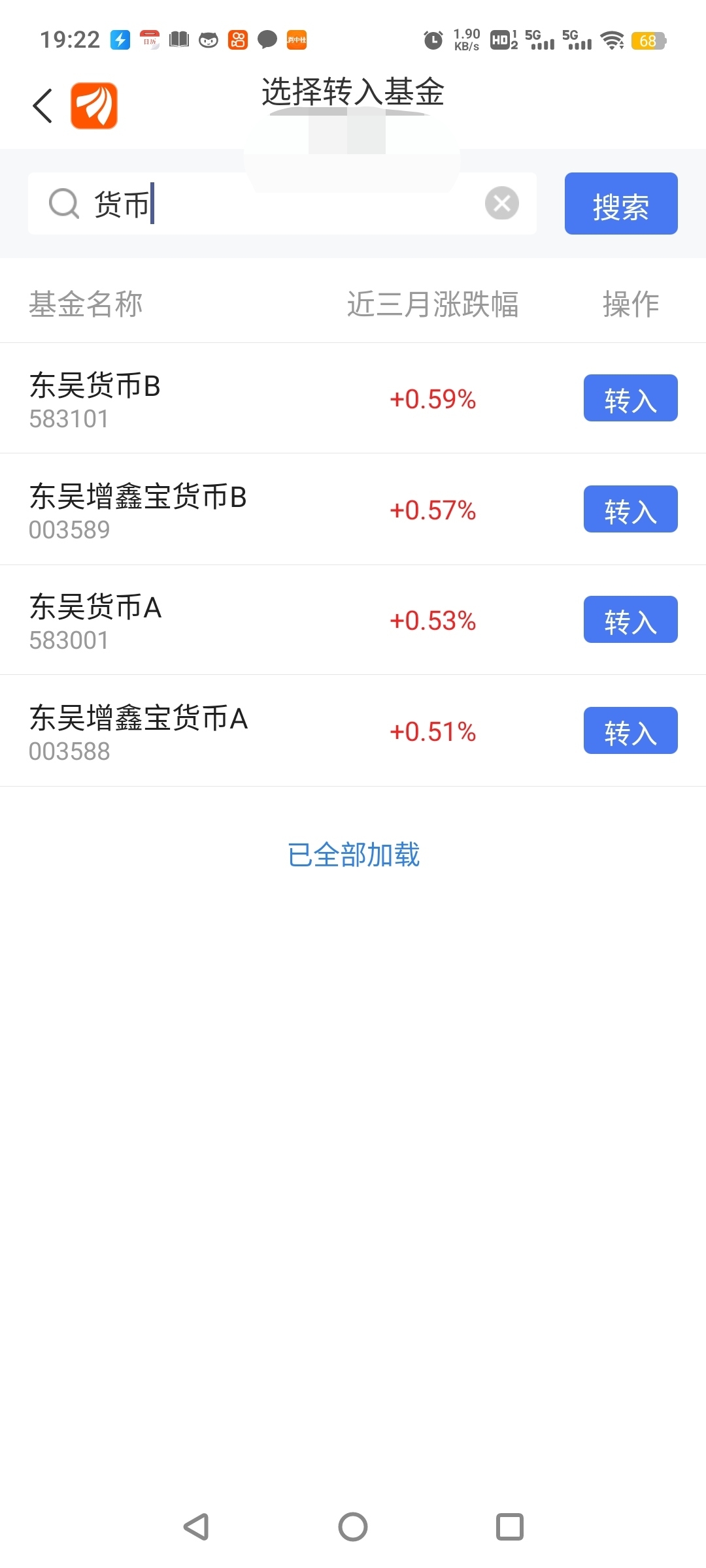Tap 转入 for 东吴货币A
The width and height of the screenshot is (706, 1568).
[x=630, y=619]
